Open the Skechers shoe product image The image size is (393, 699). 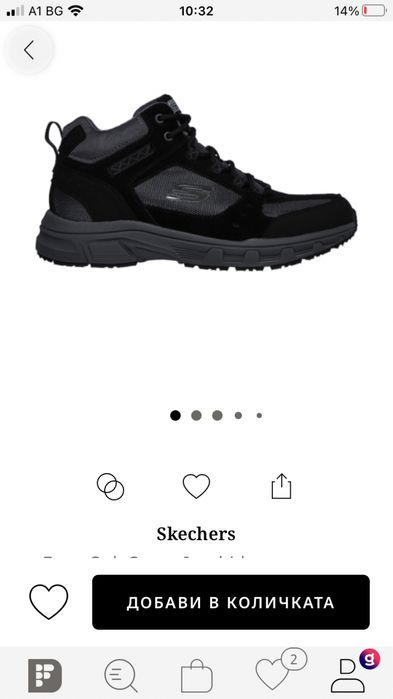point(196,181)
